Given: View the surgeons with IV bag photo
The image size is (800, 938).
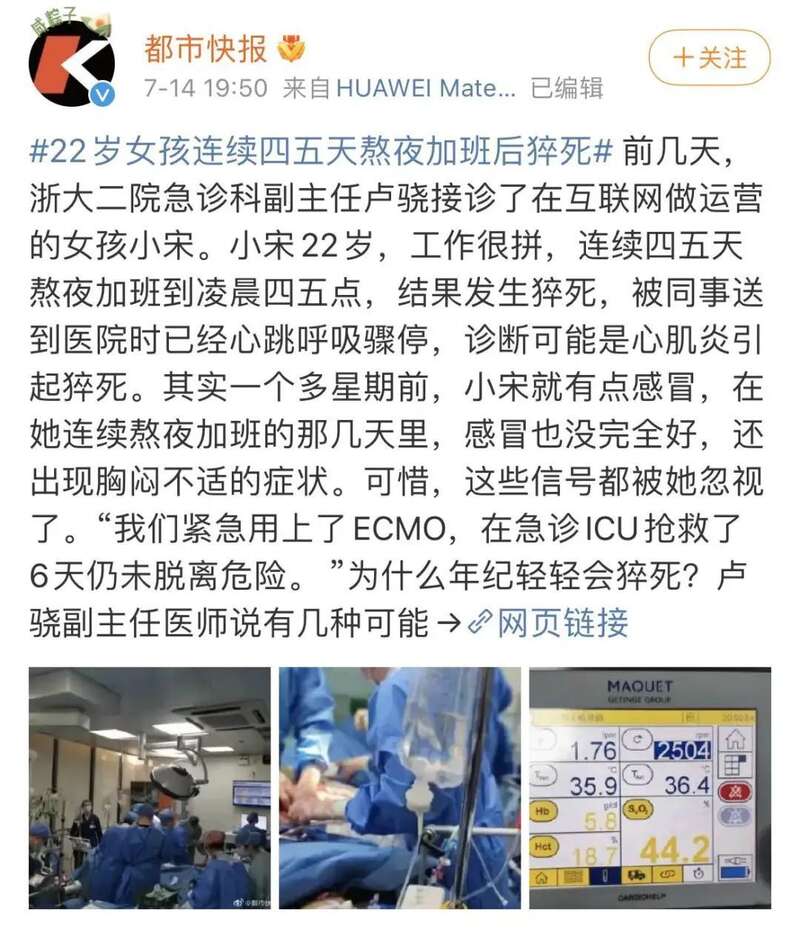Looking at the screenshot, I should (399, 788).
